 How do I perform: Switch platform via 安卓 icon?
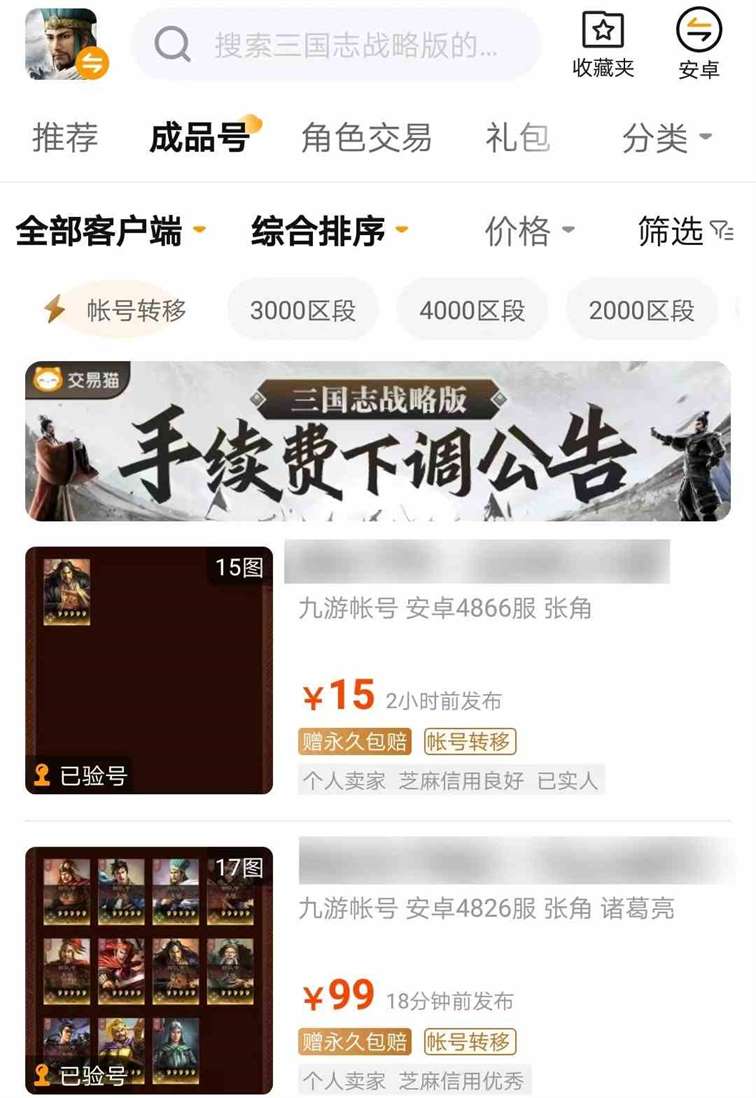coord(698,45)
